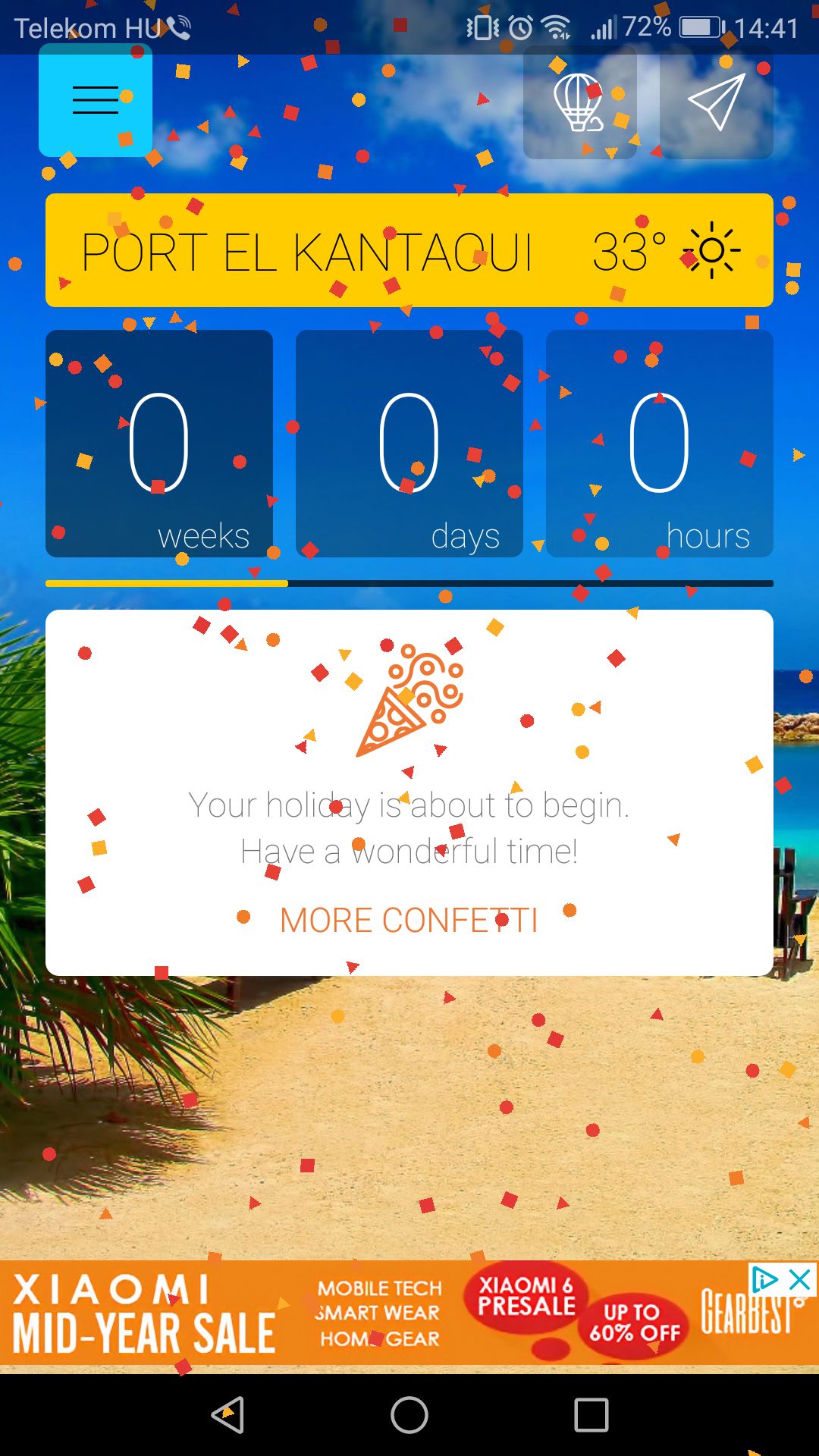Open Port El Kantaoui weather banner

point(409,251)
